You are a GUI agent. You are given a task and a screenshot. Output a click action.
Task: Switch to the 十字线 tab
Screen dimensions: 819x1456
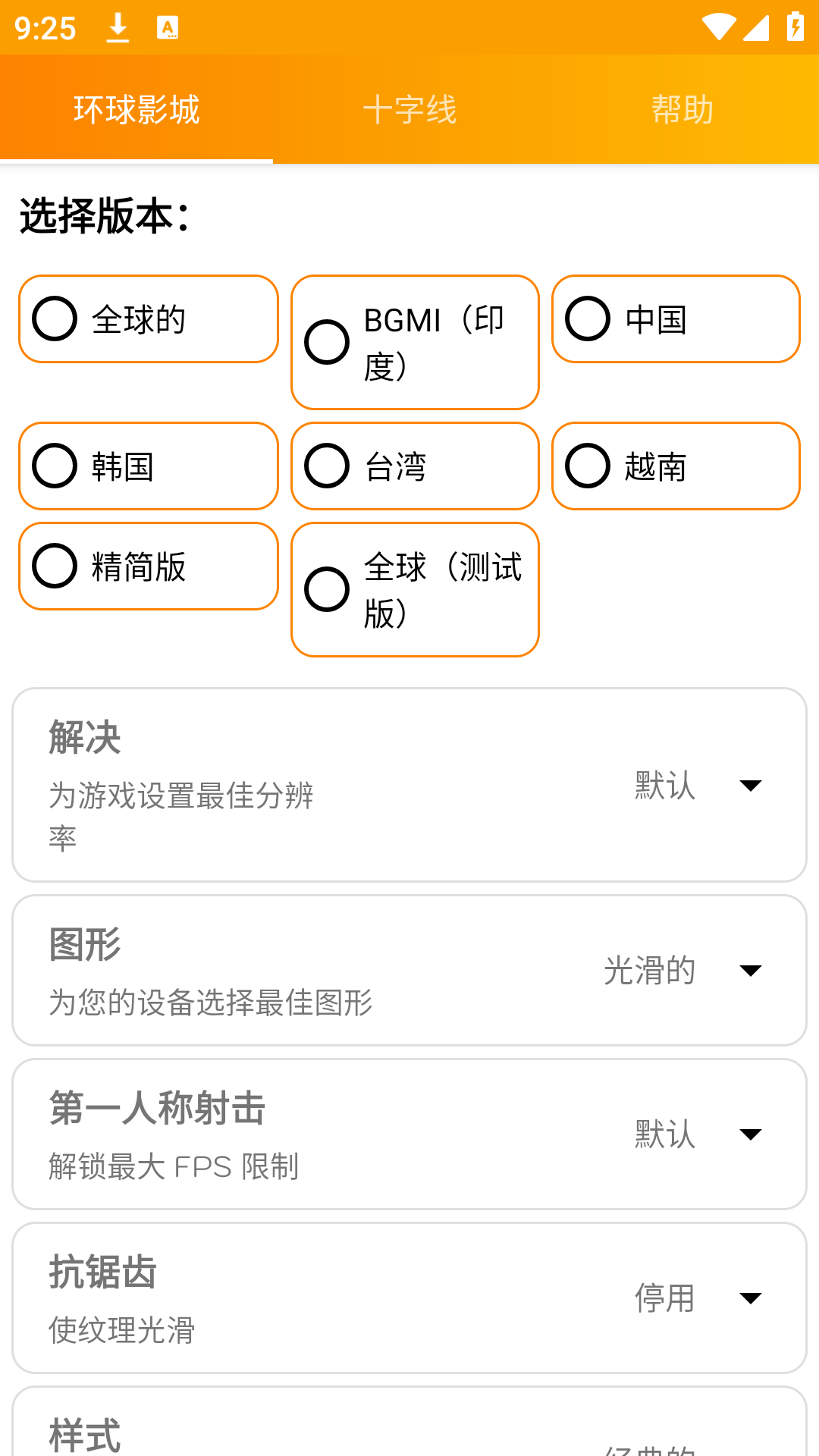tap(409, 108)
